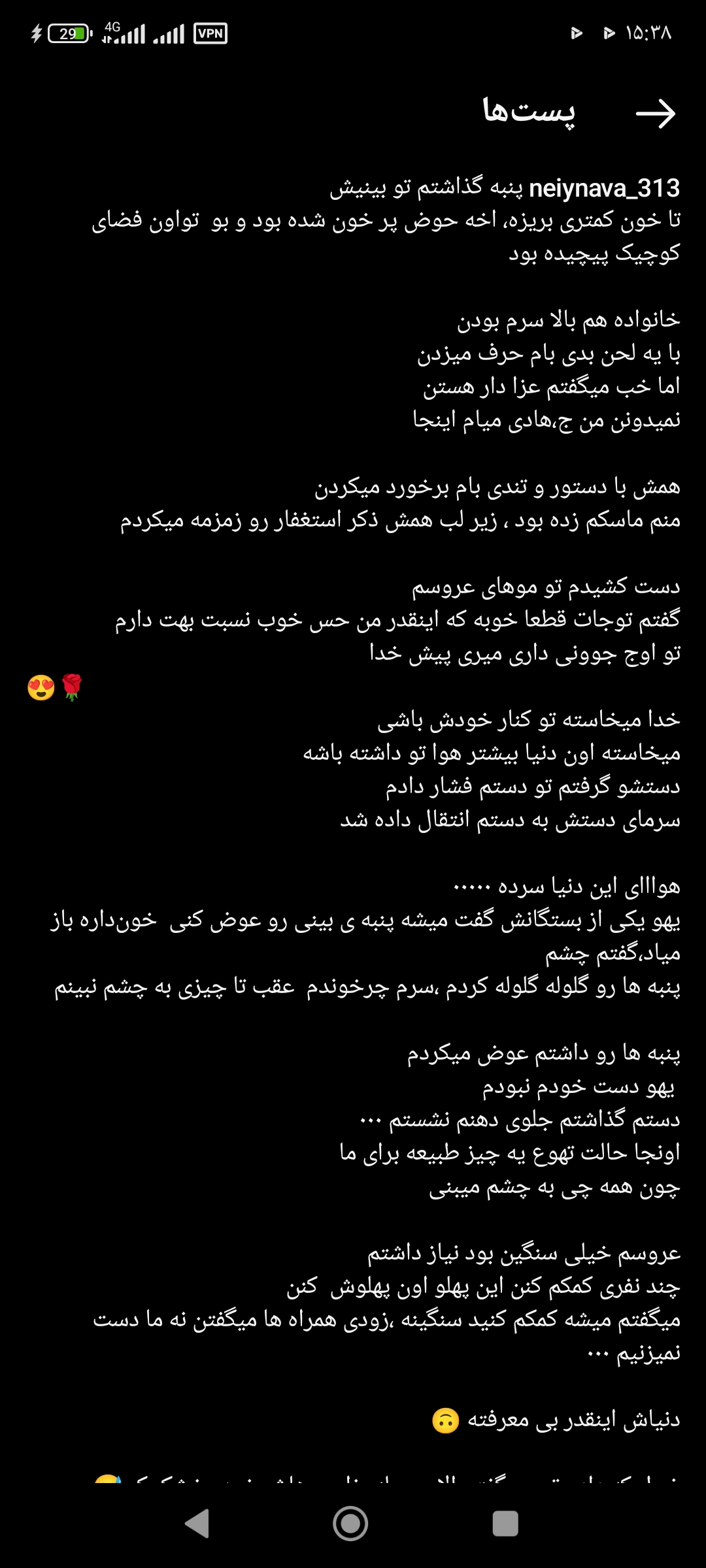Screen dimensions: 706x1568
Task: Open the neiynava_313 profile from the caption
Action: pos(604,188)
